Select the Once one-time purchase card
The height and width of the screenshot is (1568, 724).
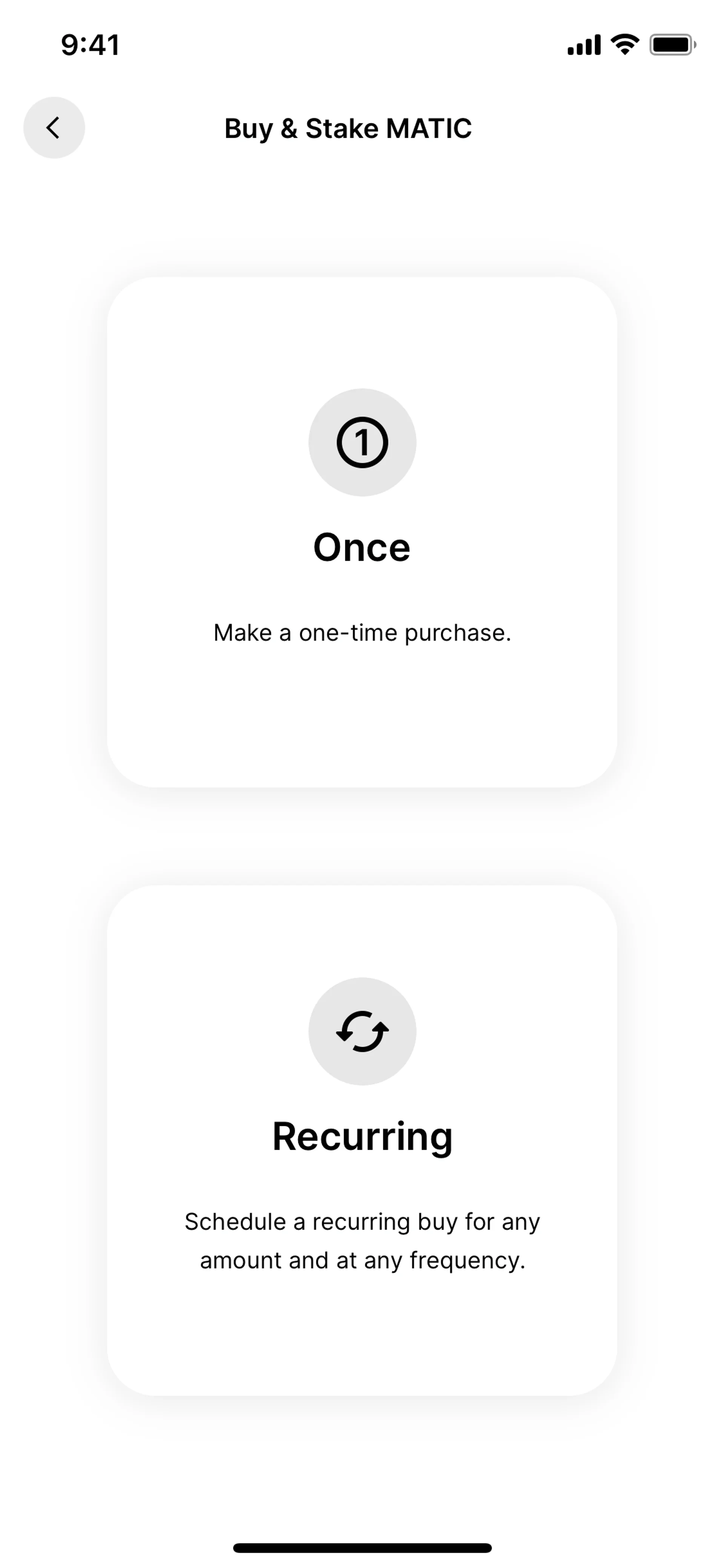pyautogui.click(x=362, y=533)
